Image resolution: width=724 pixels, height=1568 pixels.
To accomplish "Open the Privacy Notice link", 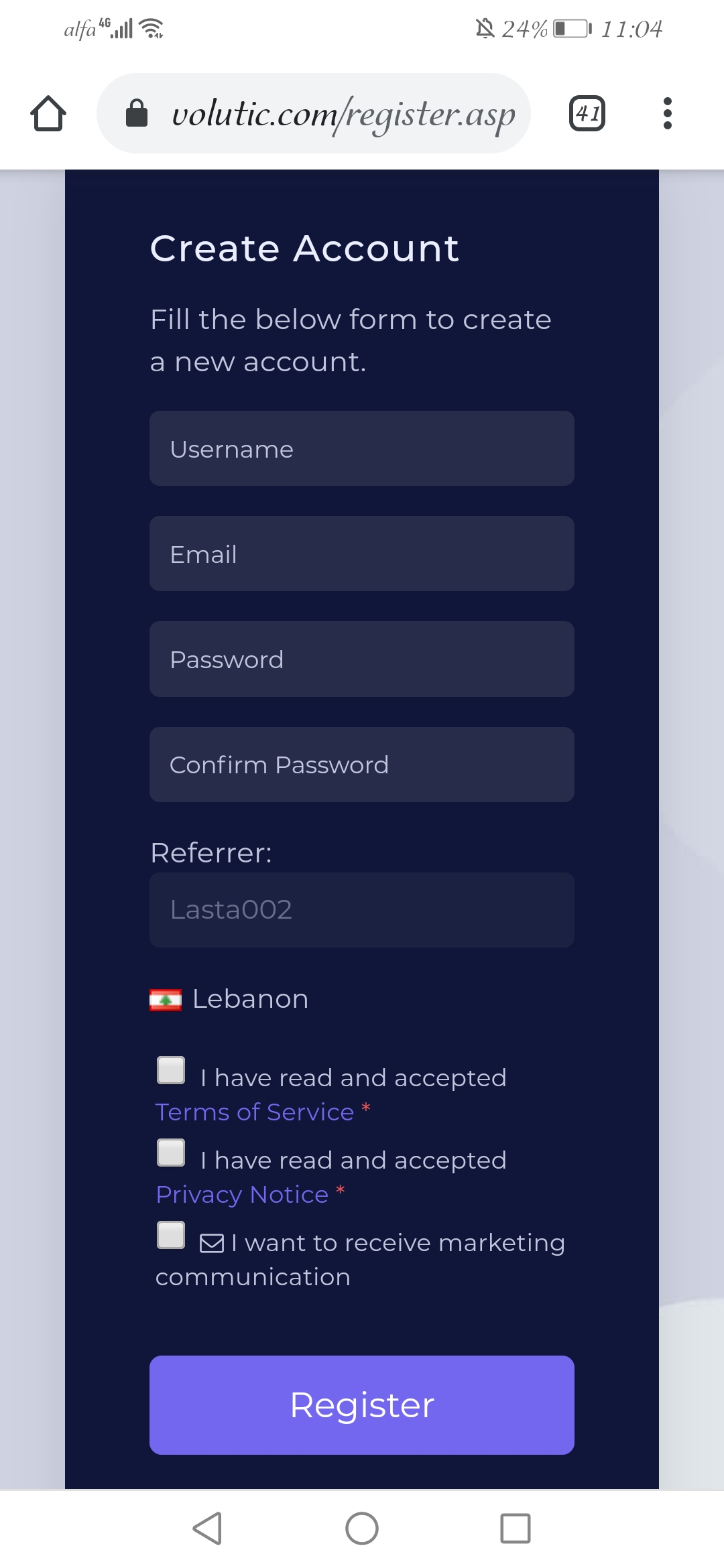I will [242, 1194].
